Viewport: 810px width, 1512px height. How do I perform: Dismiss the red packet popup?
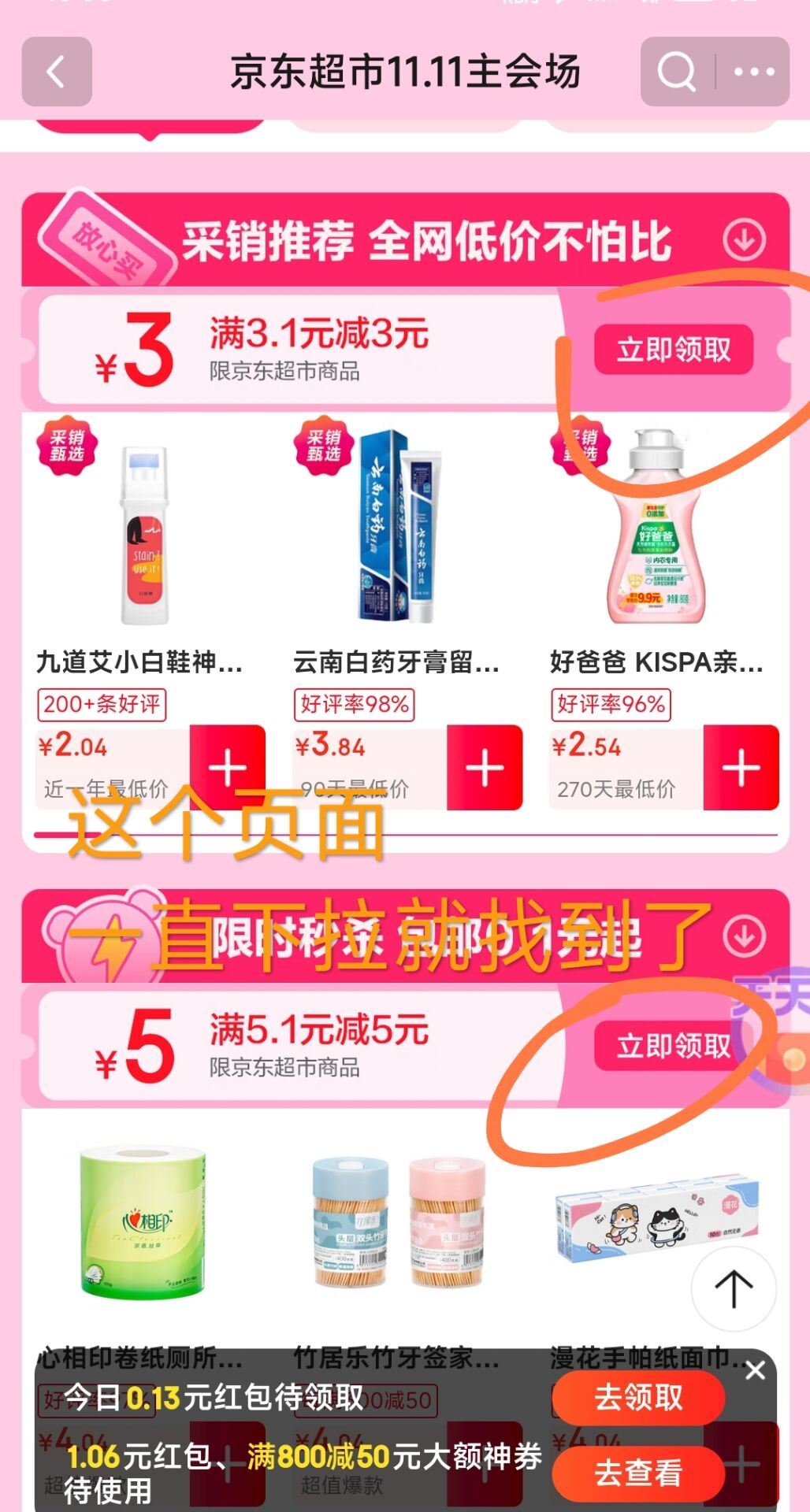click(755, 1370)
